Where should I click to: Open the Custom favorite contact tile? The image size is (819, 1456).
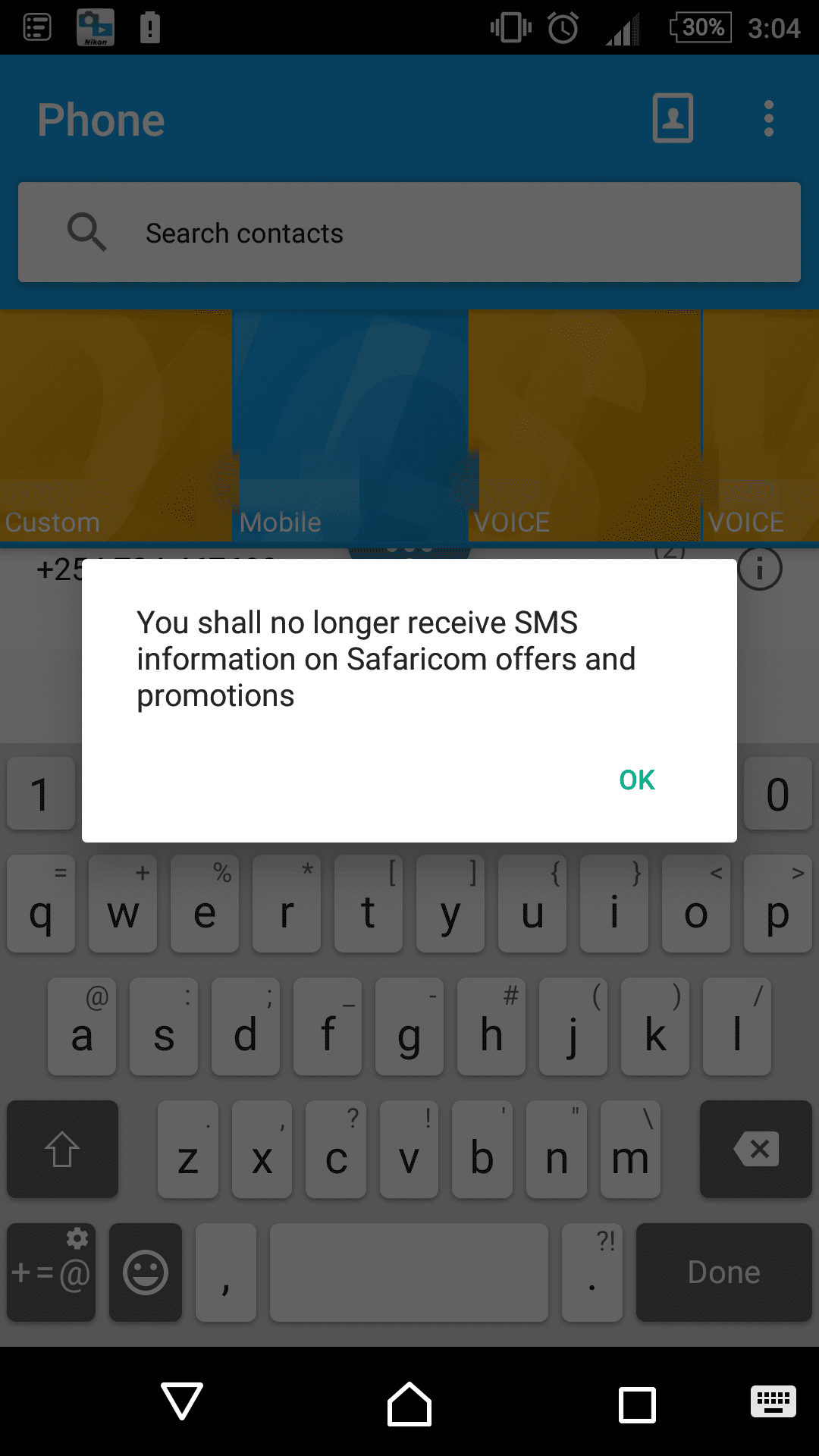tap(115, 425)
